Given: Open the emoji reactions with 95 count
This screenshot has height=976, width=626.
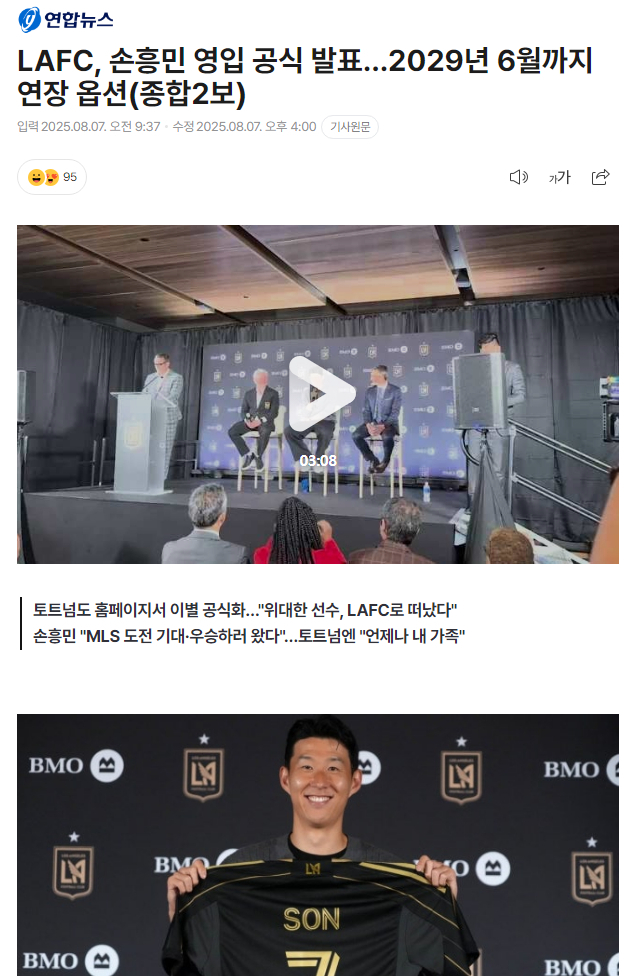Looking at the screenshot, I should click(x=52, y=177).
